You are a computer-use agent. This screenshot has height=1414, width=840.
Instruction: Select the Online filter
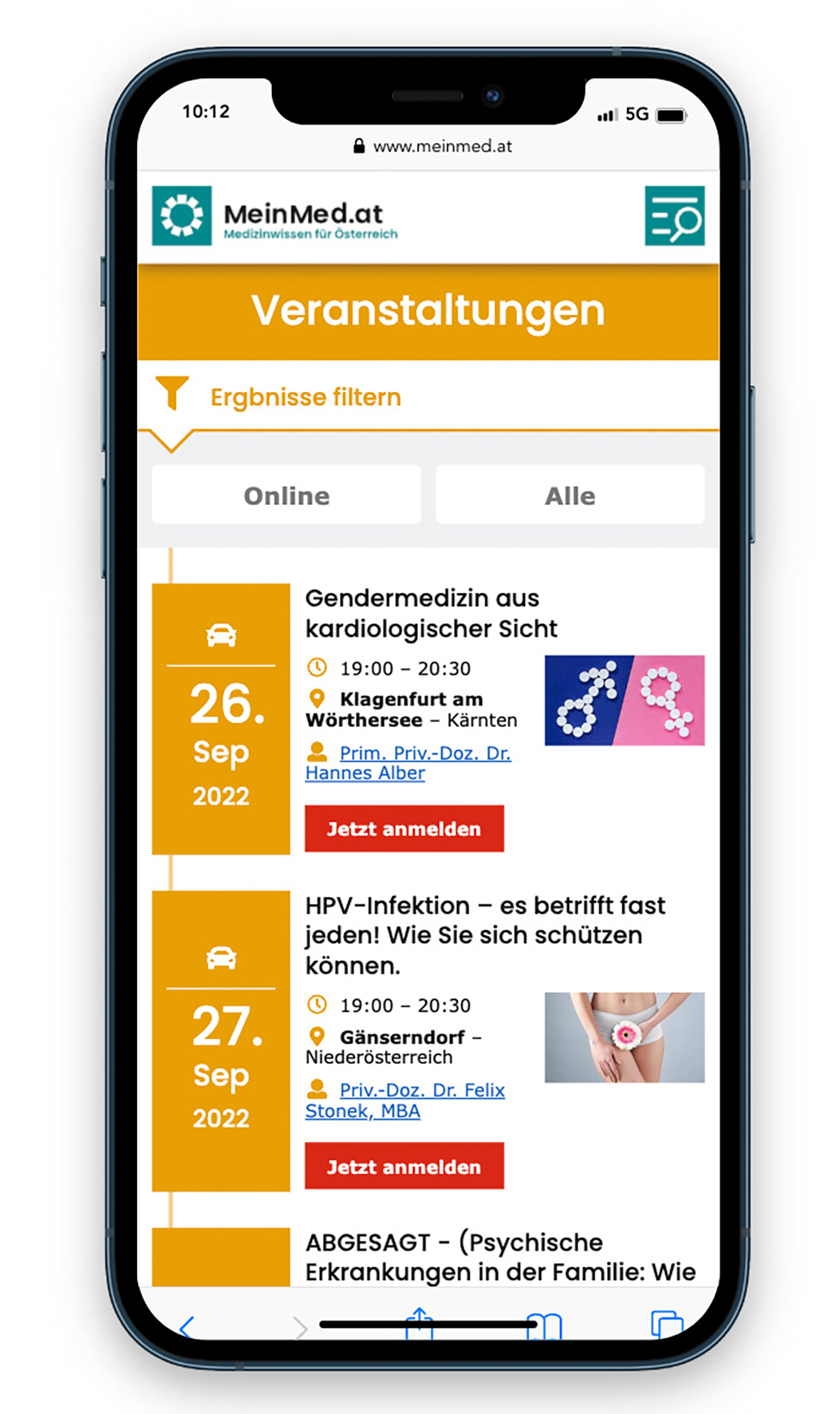(286, 495)
